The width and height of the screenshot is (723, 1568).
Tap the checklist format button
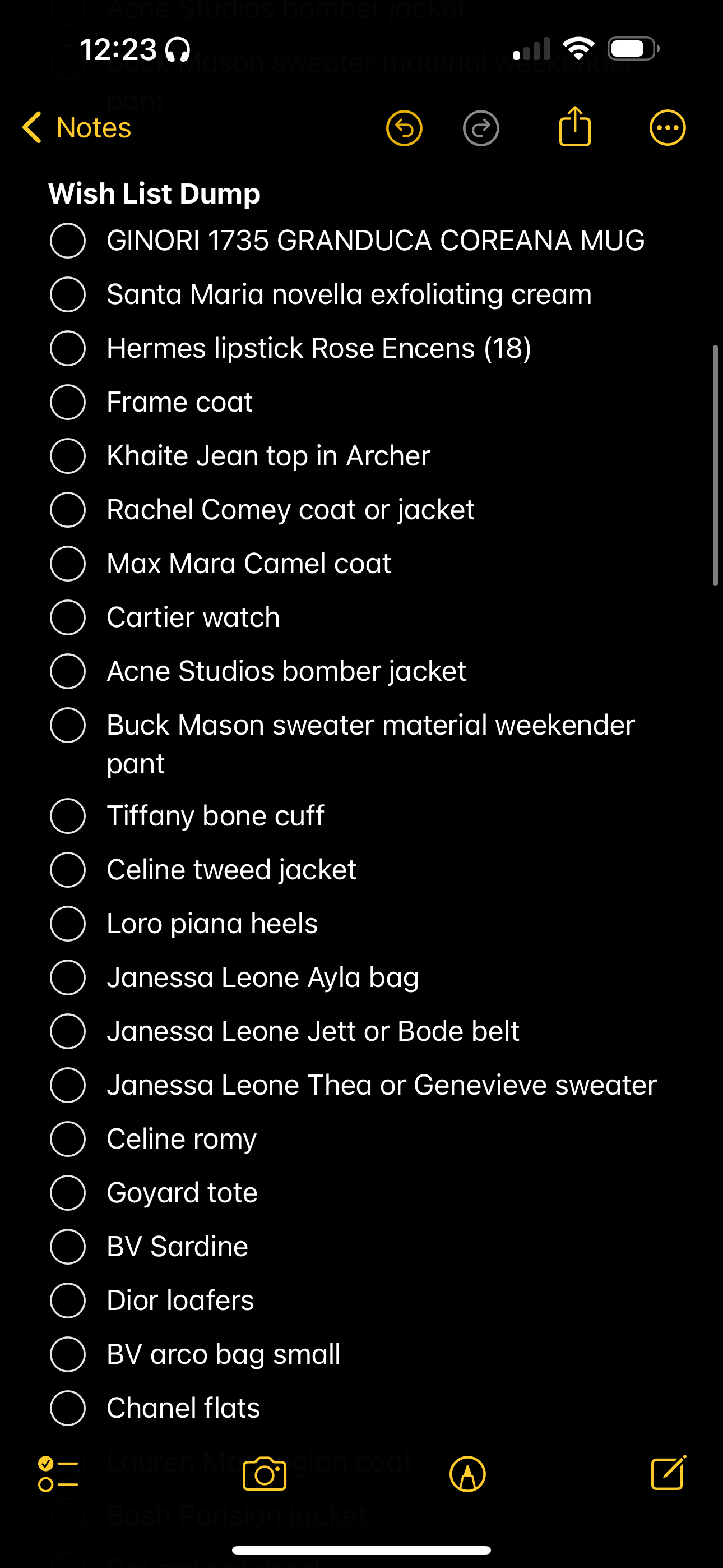point(58,1474)
